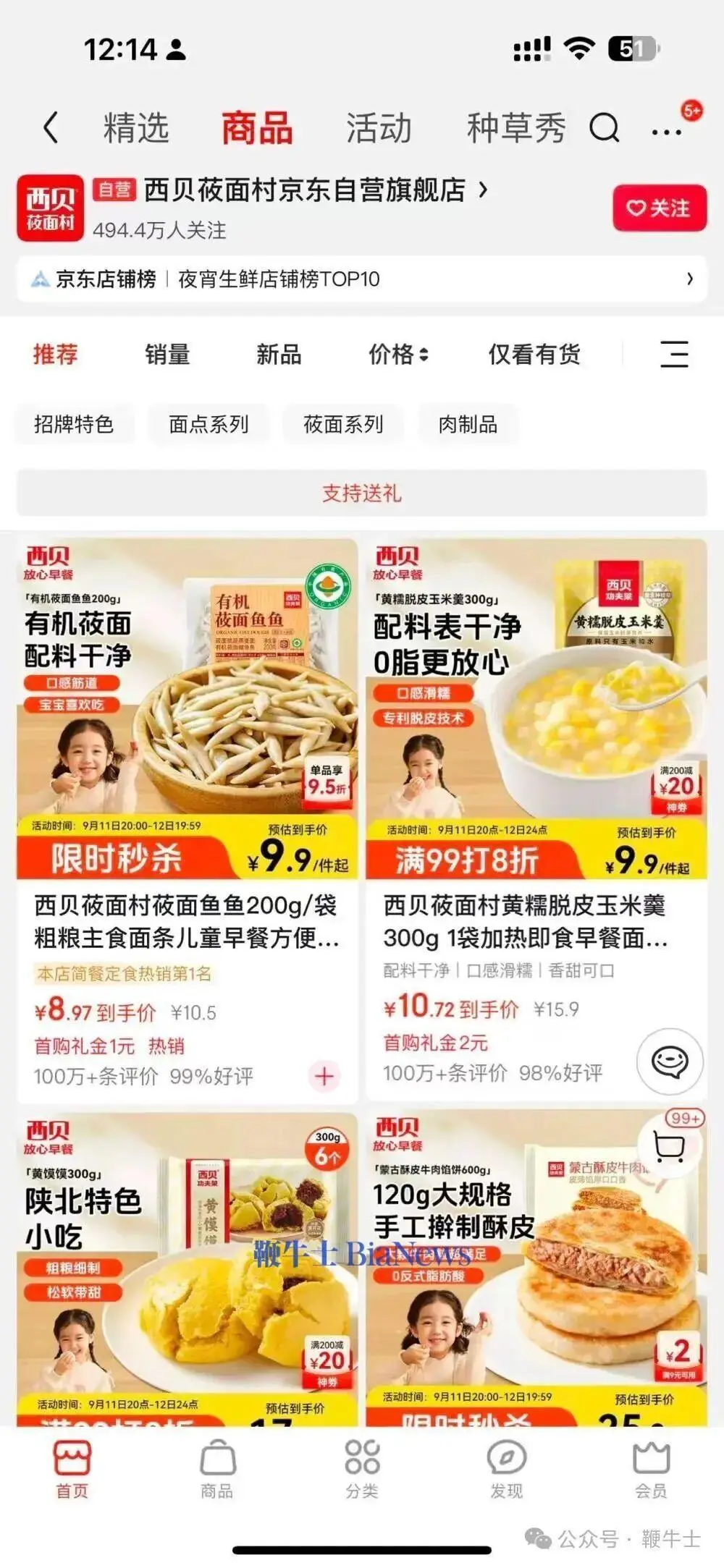Switch the product list layout icon

pyautogui.click(x=674, y=355)
